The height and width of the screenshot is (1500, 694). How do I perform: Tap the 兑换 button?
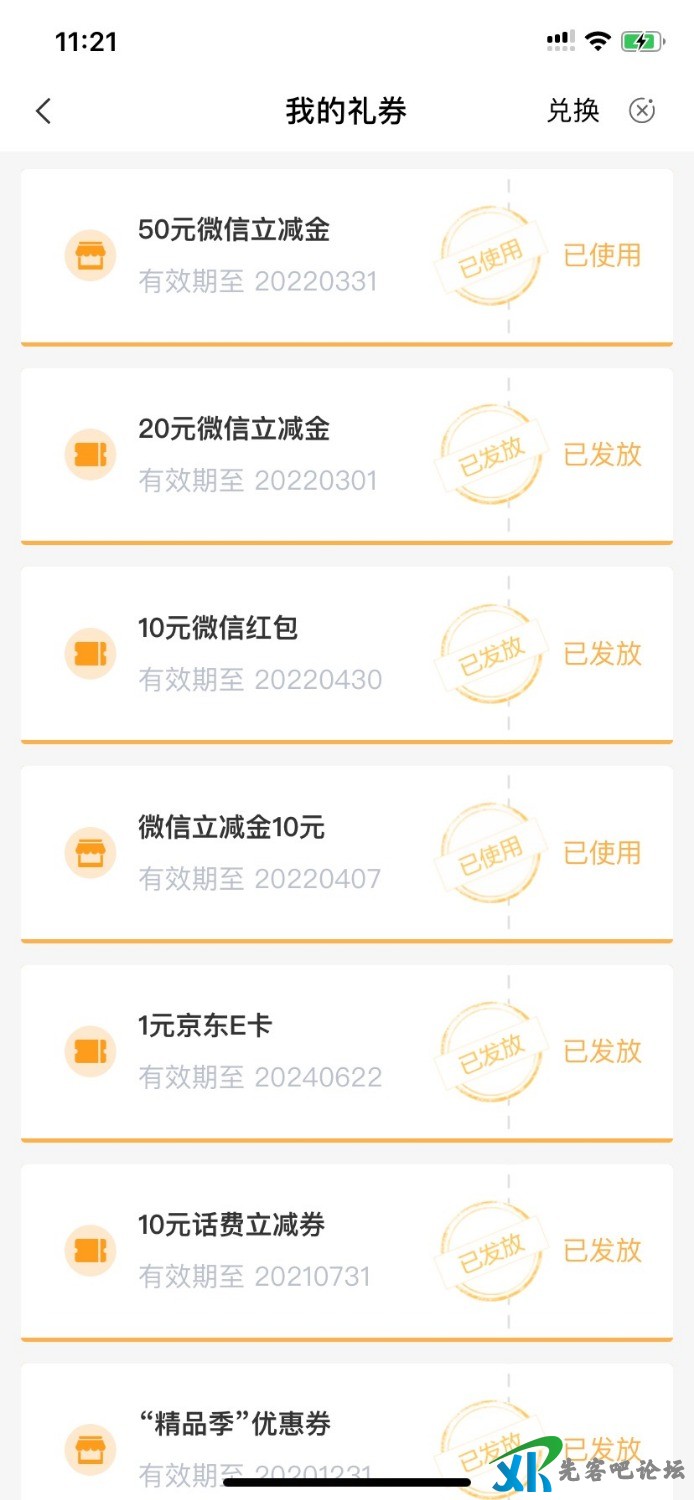point(573,111)
